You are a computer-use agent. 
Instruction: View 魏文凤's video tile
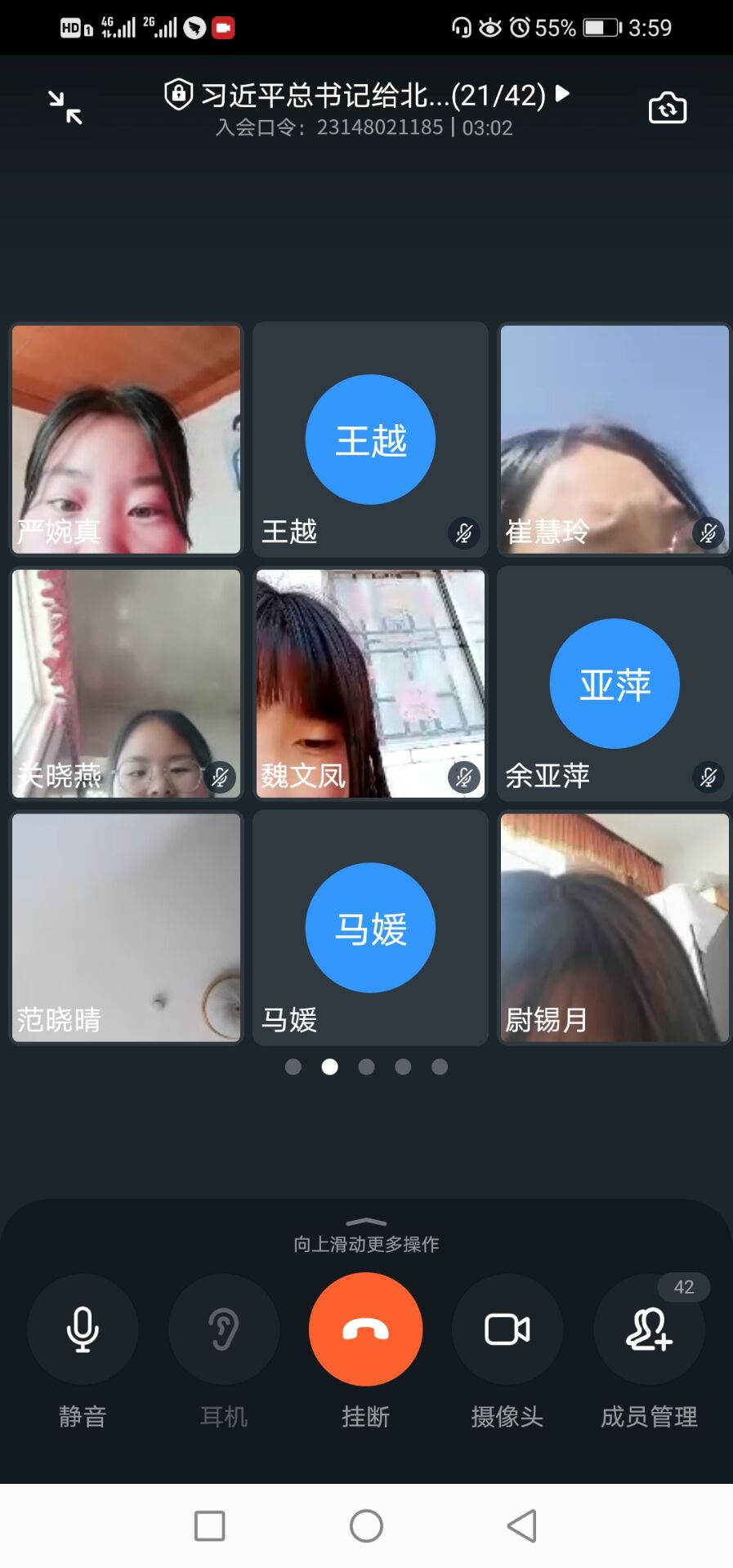[370, 684]
